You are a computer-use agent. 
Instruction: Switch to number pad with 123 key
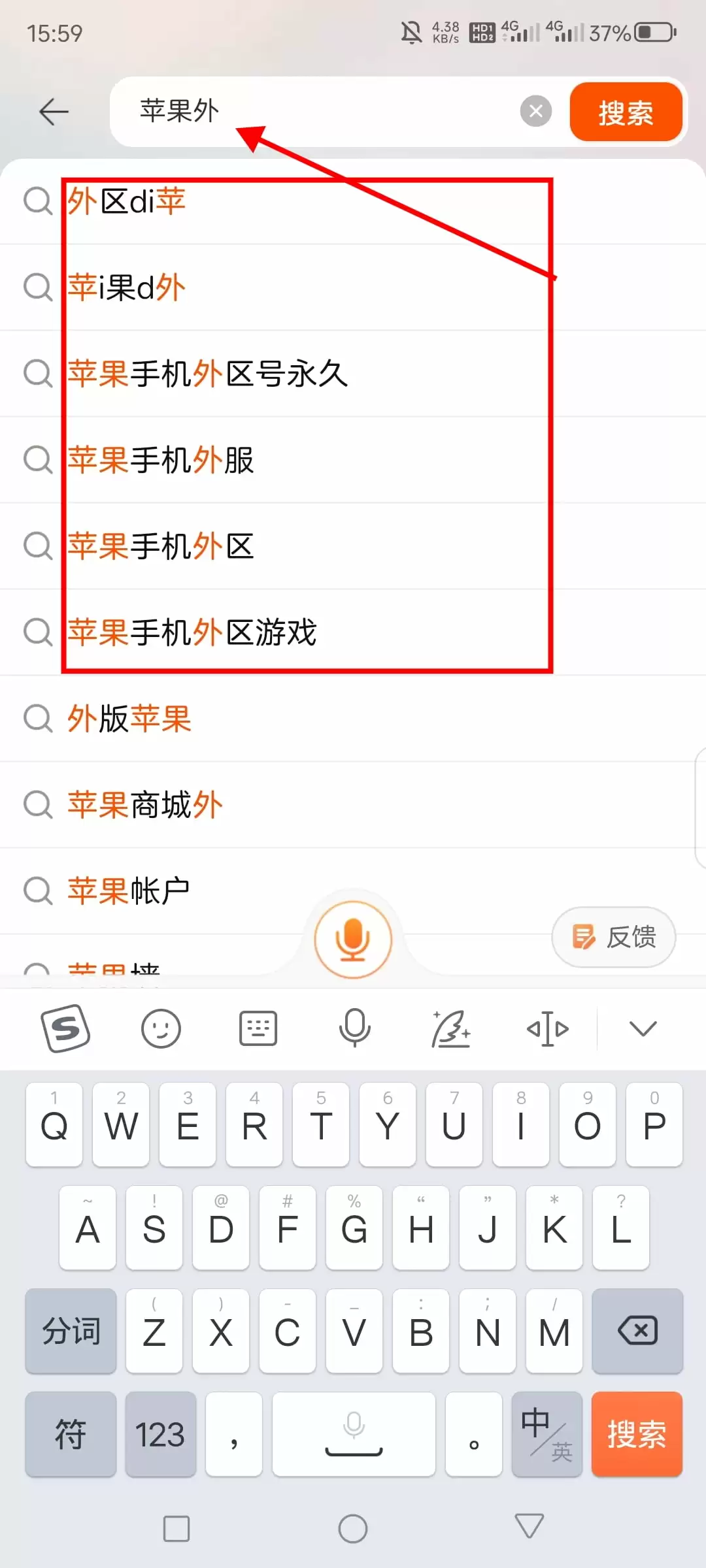coord(160,1435)
